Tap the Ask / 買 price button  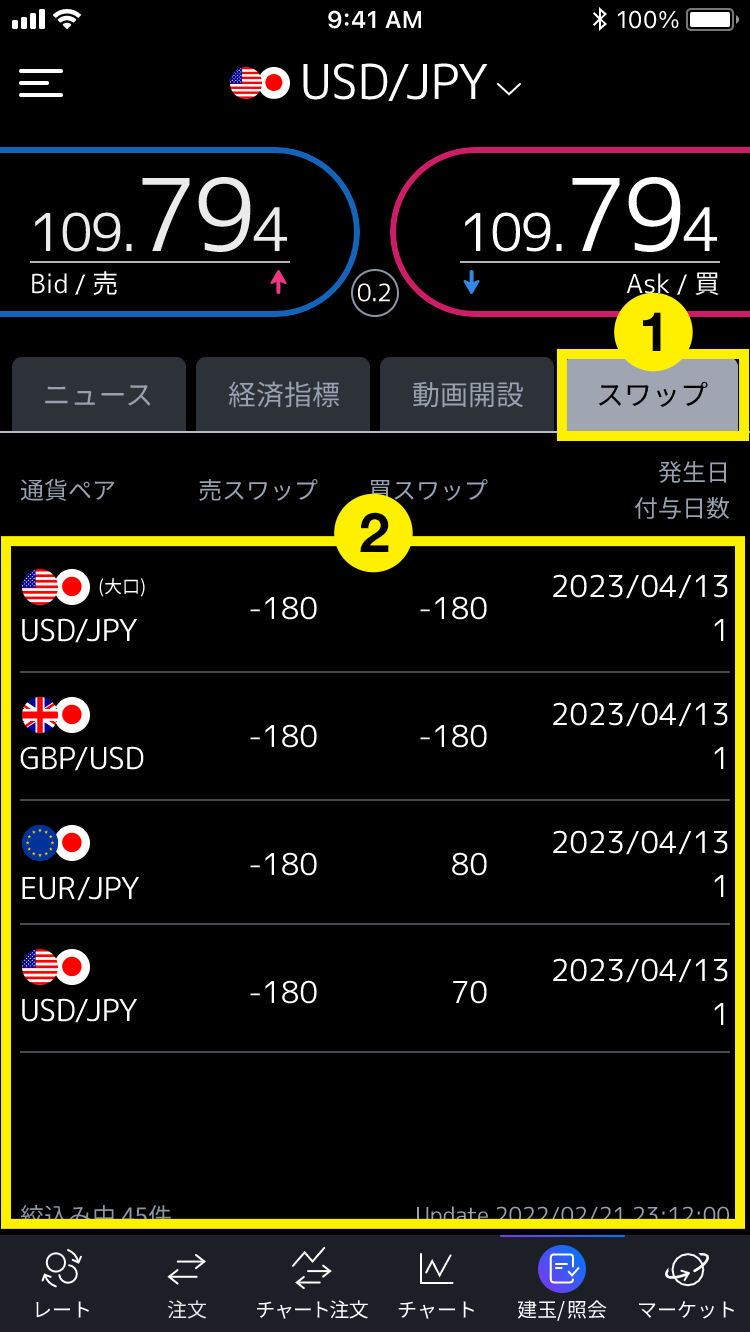571,232
